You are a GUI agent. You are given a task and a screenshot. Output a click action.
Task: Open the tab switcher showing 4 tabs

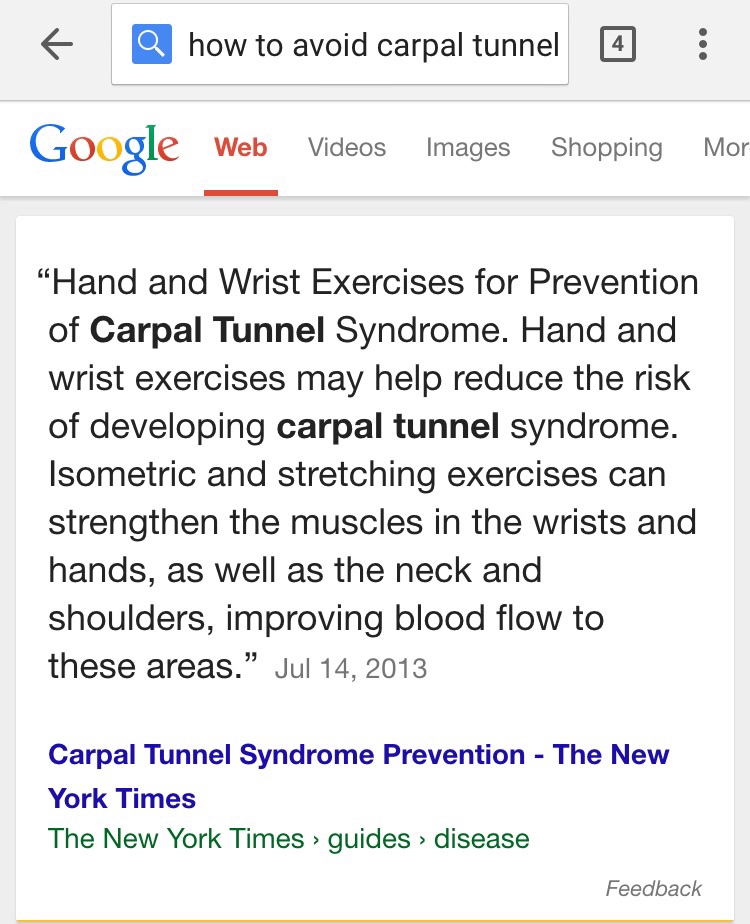618,44
